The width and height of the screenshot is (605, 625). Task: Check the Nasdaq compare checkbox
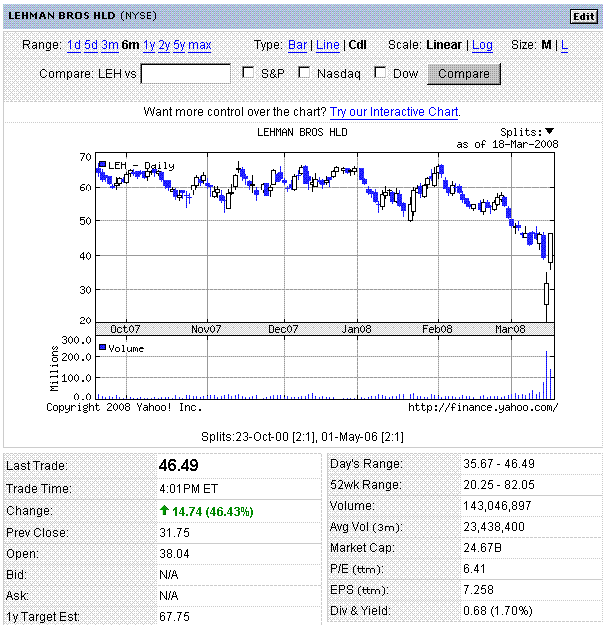pyautogui.click(x=305, y=73)
